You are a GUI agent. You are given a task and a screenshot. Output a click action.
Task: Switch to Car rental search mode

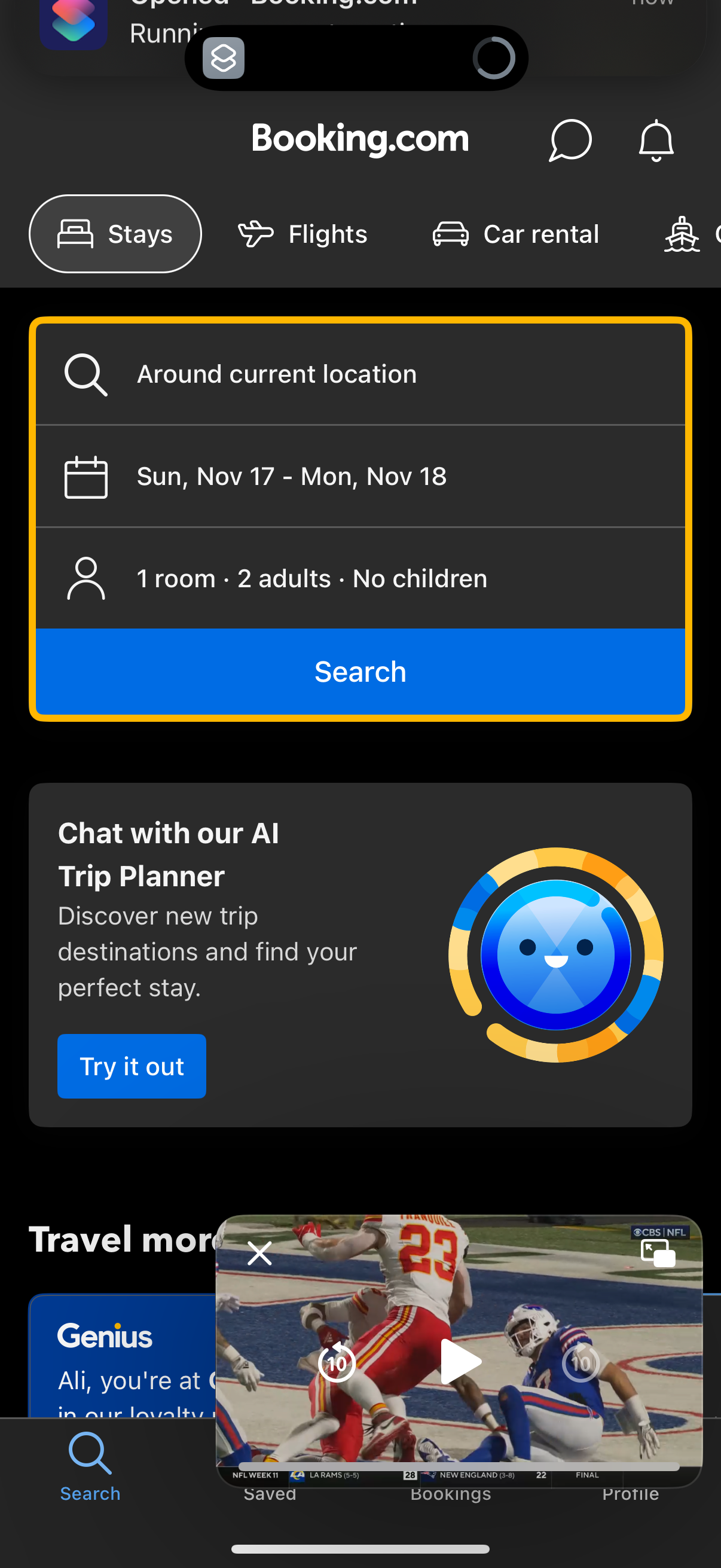tap(515, 233)
